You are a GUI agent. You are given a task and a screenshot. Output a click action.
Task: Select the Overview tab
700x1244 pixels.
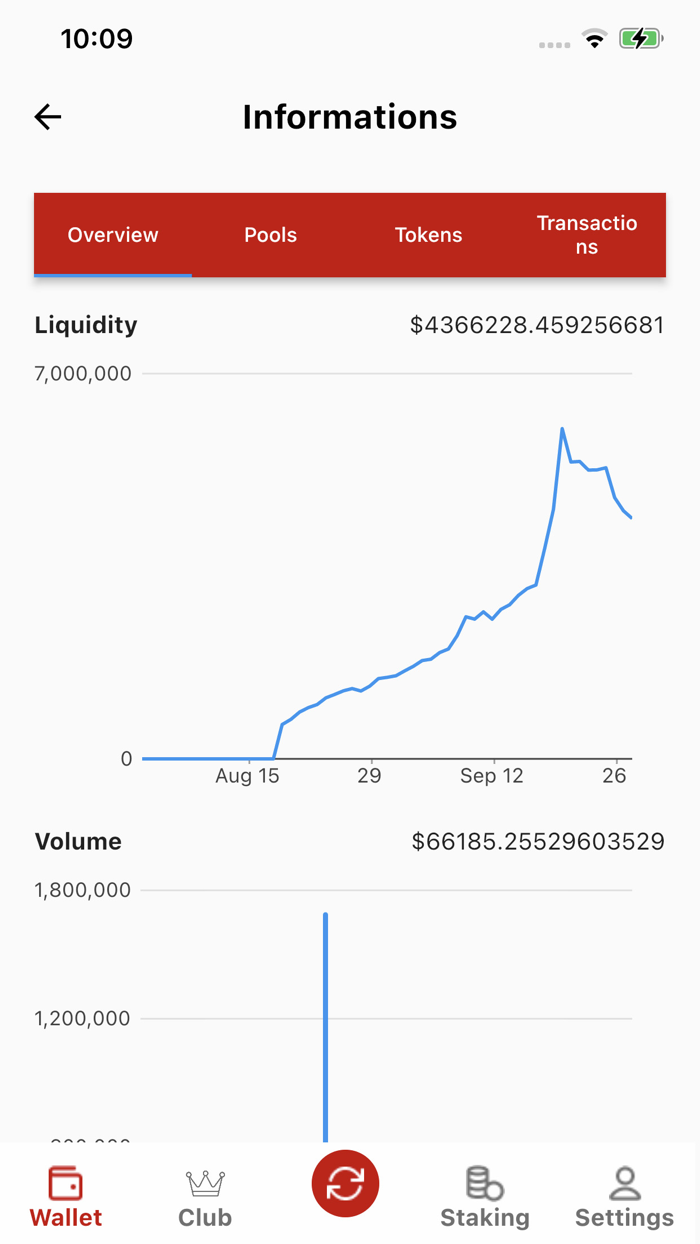(113, 235)
